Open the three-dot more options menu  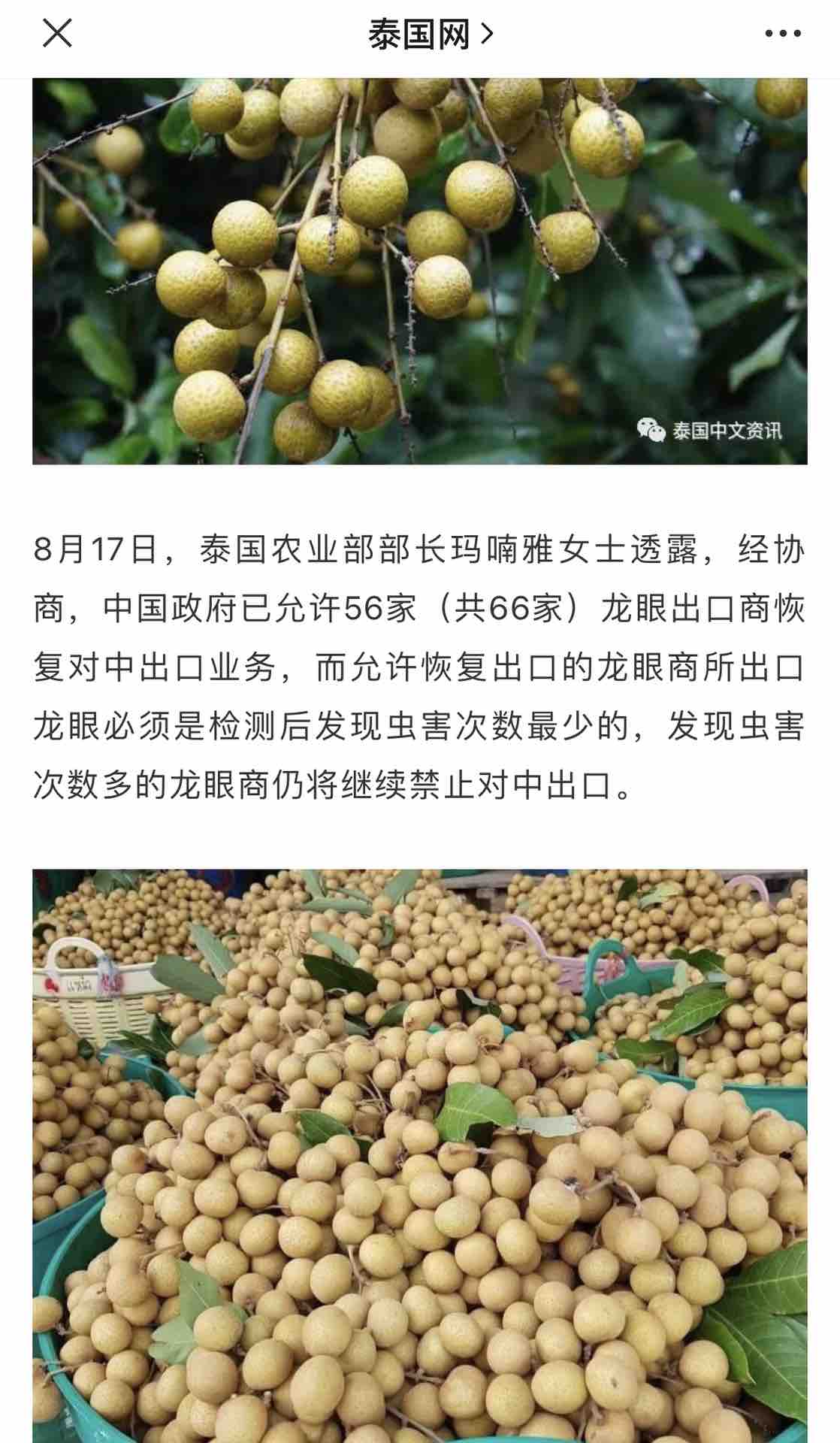coord(783,34)
